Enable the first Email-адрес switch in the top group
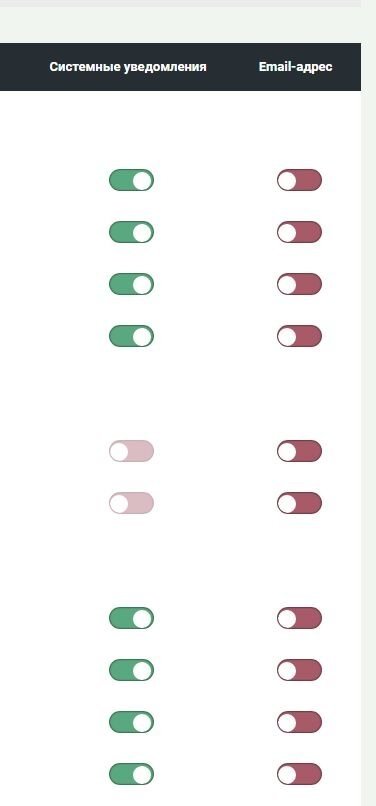376x806 pixels. pyautogui.click(x=299, y=180)
